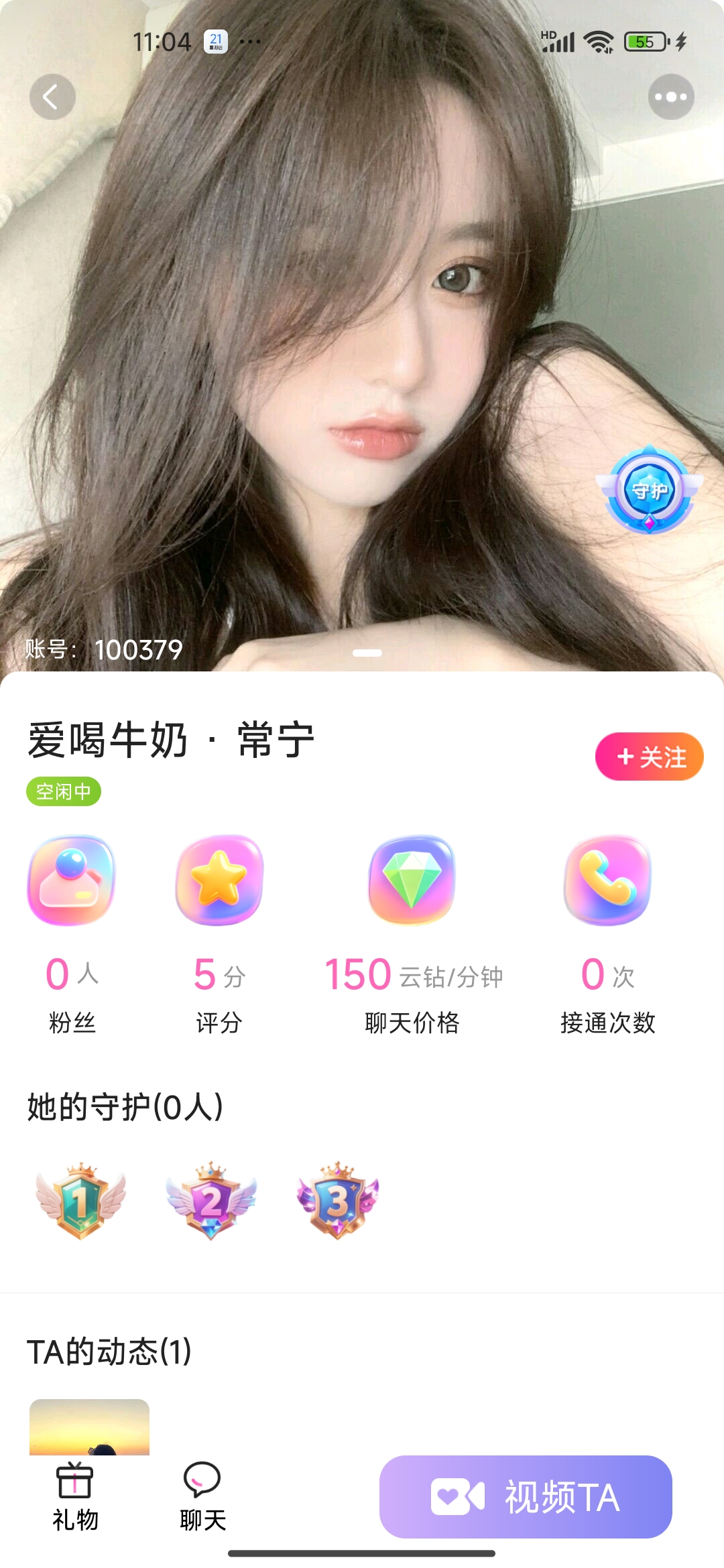
Task: Start a chat via 聊天
Action: (x=202, y=1496)
